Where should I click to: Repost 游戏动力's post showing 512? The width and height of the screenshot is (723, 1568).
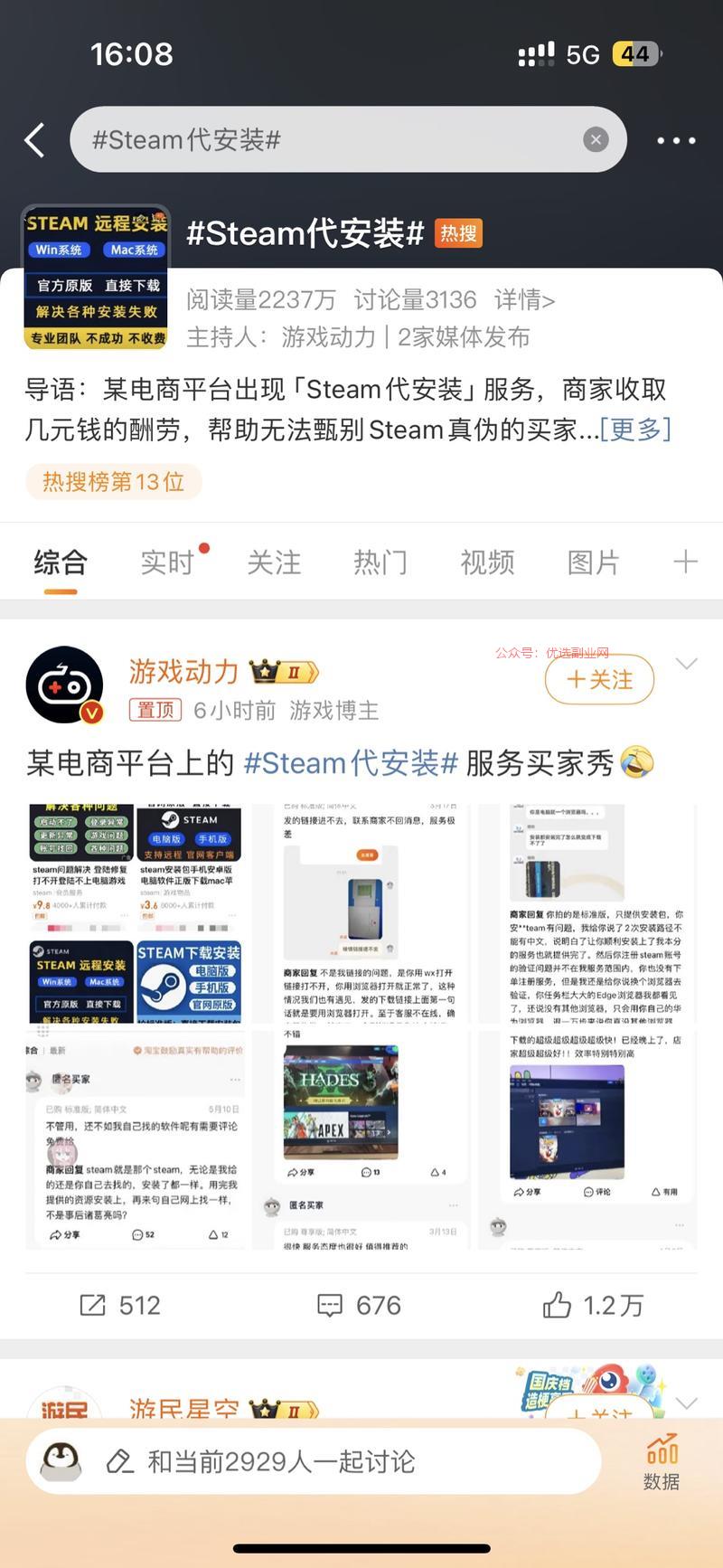[x=120, y=1305]
